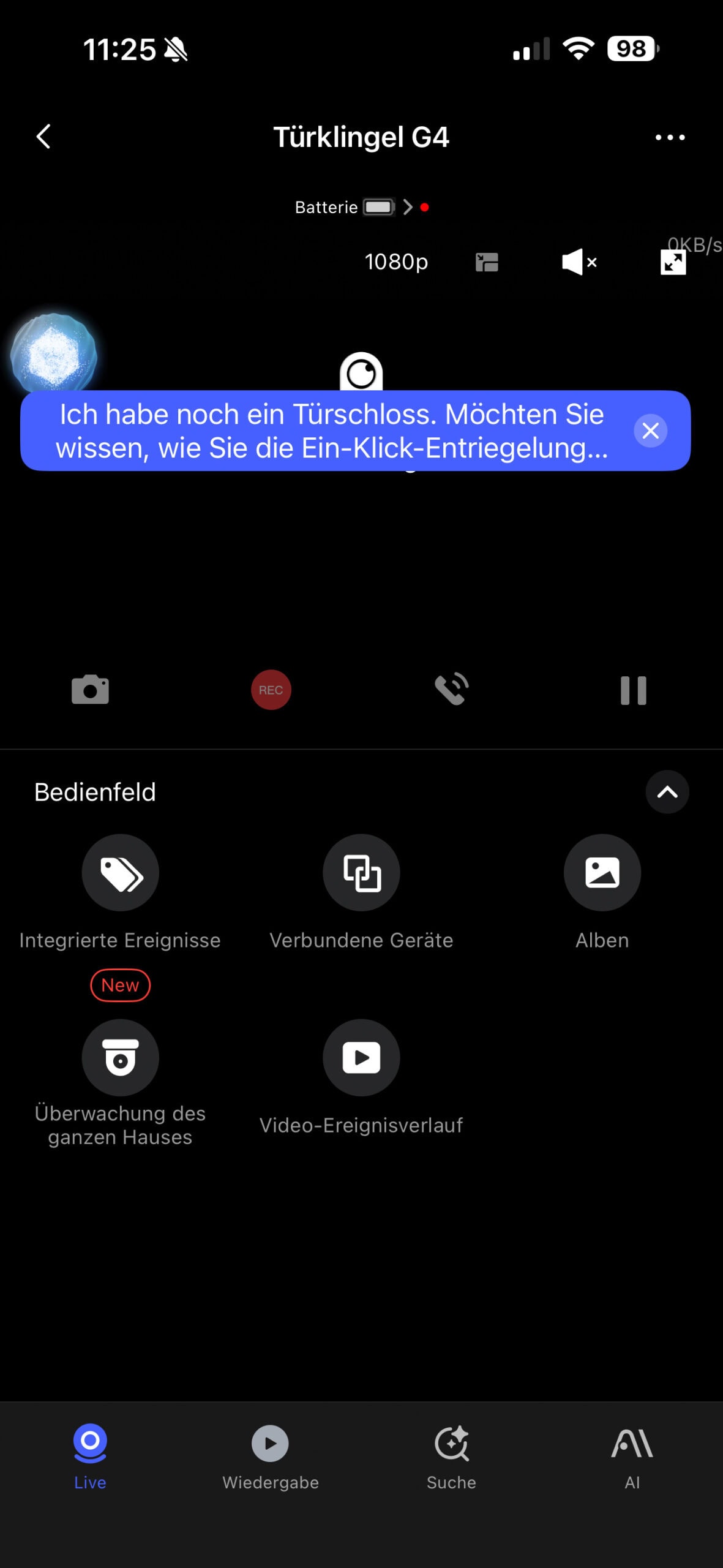Open Integrierte Ereignisse
Viewport: 723px width, 1568px height.
click(x=121, y=873)
